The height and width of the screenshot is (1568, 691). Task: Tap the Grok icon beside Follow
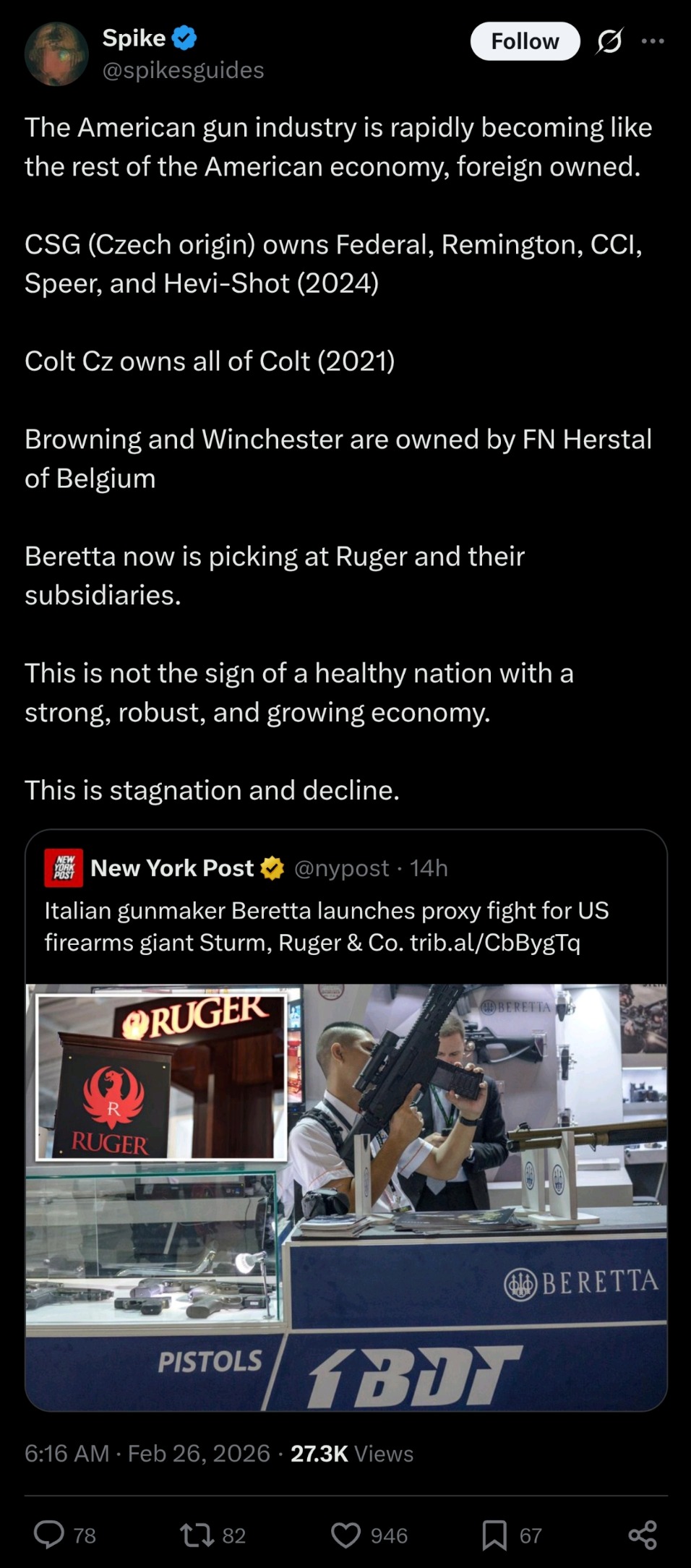609,41
